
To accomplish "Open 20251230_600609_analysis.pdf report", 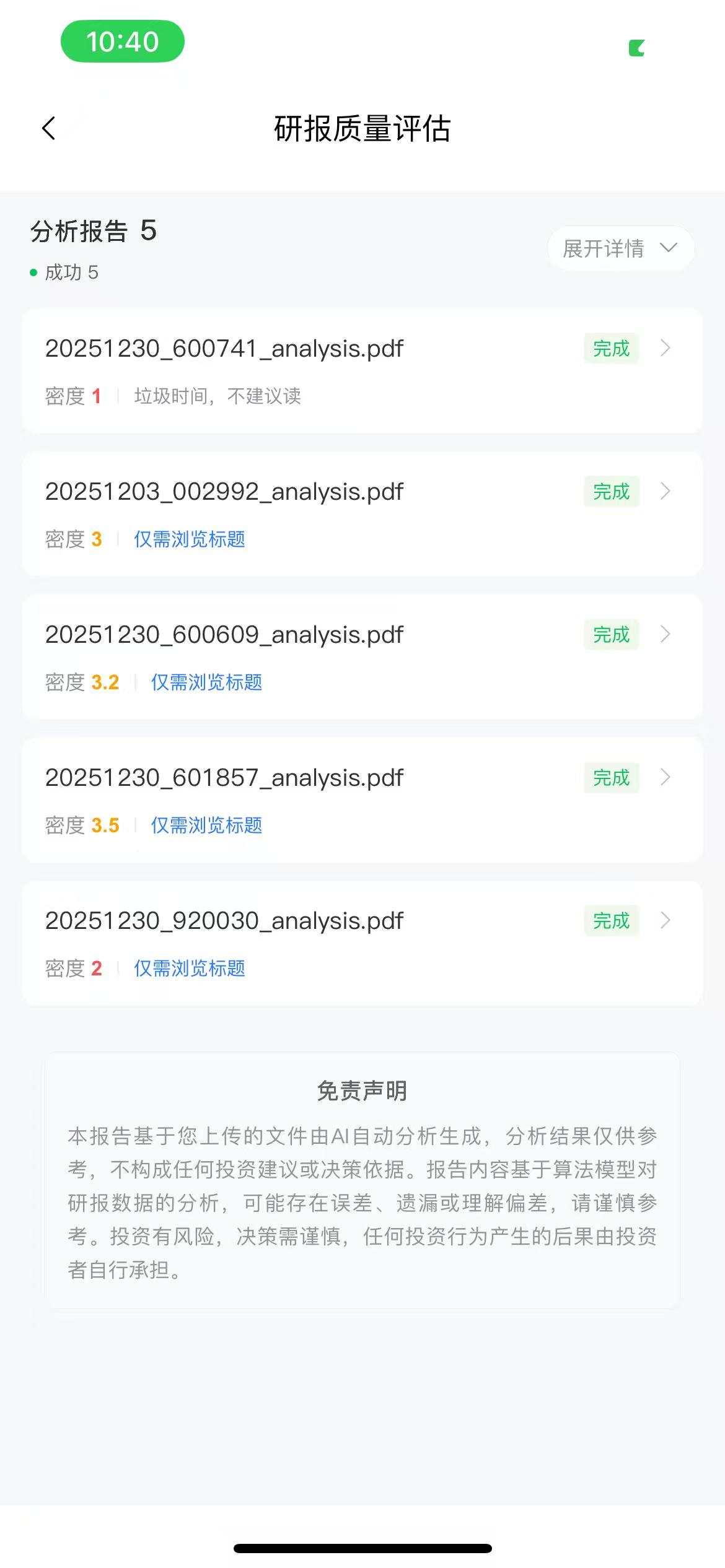I will click(x=362, y=656).
